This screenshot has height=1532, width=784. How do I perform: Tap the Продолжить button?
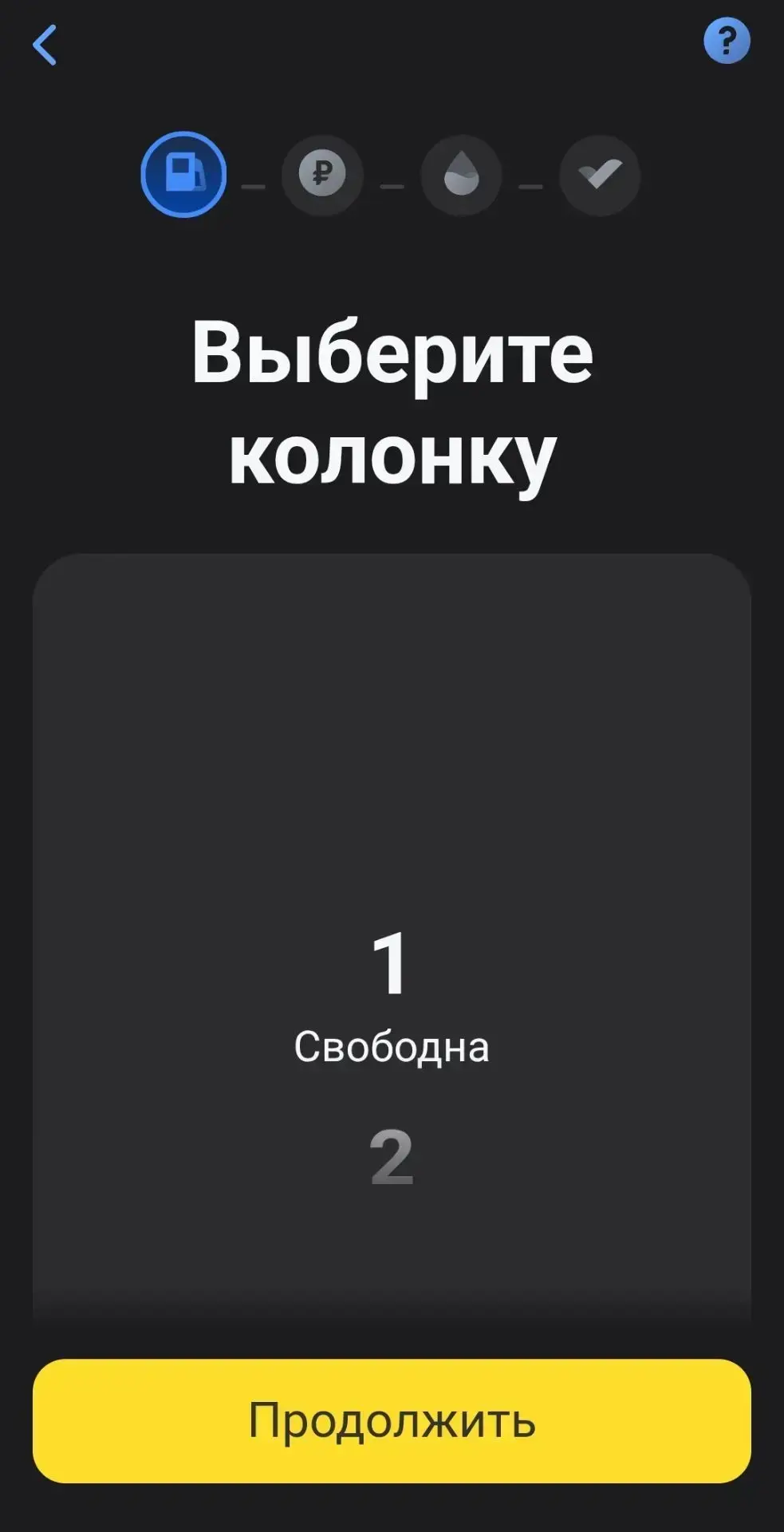[392, 1421]
